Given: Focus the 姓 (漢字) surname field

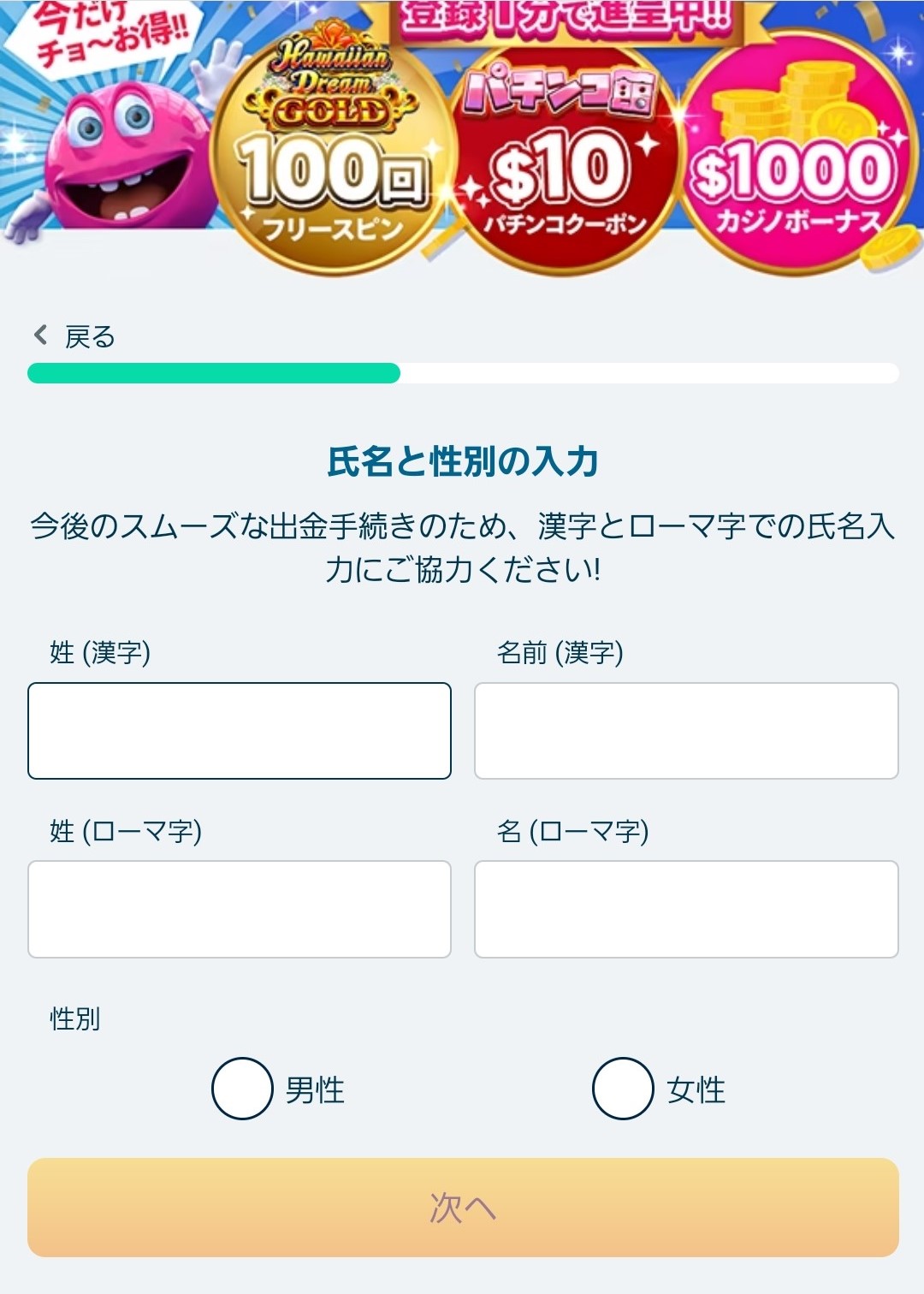Looking at the screenshot, I should pos(240,731).
